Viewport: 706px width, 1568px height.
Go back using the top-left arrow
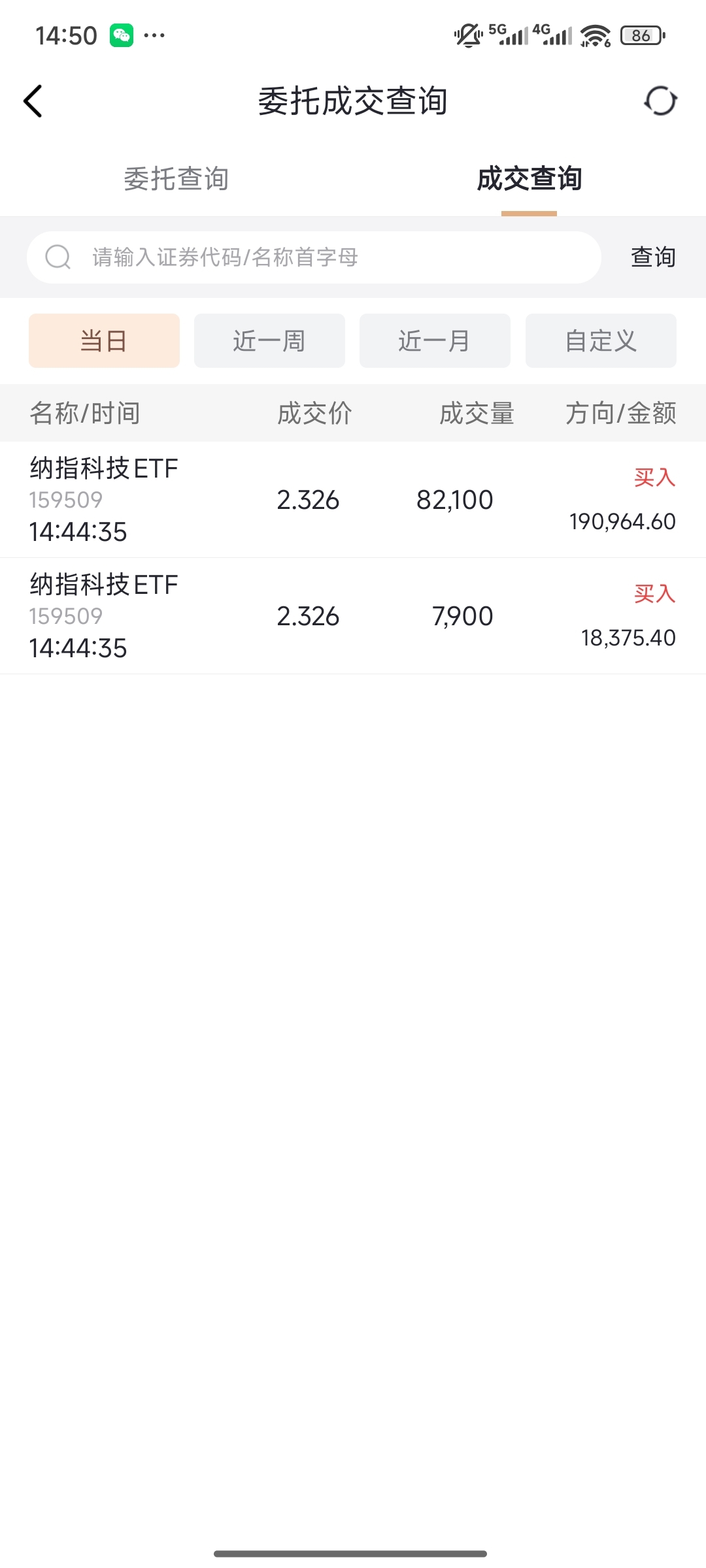coord(33,101)
